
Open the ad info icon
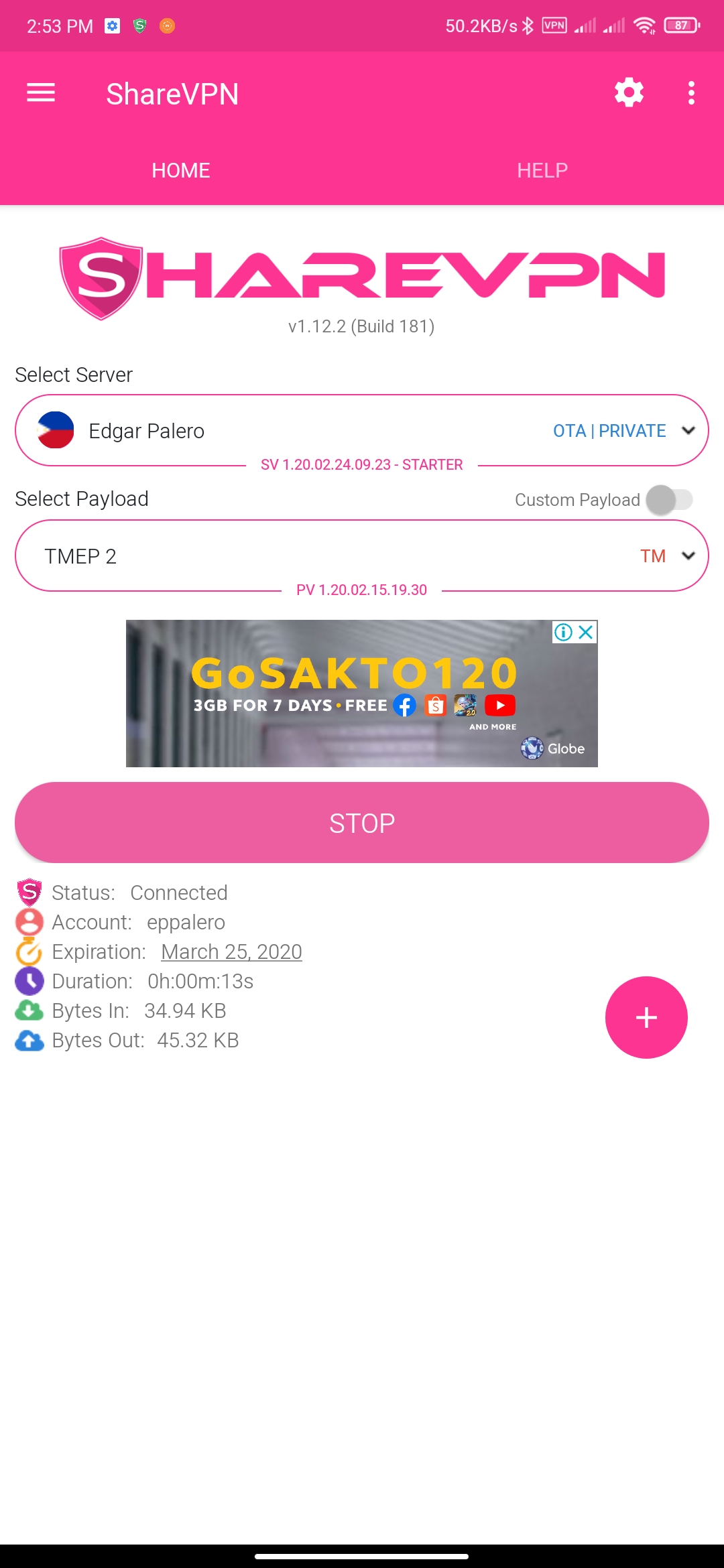pos(563,632)
